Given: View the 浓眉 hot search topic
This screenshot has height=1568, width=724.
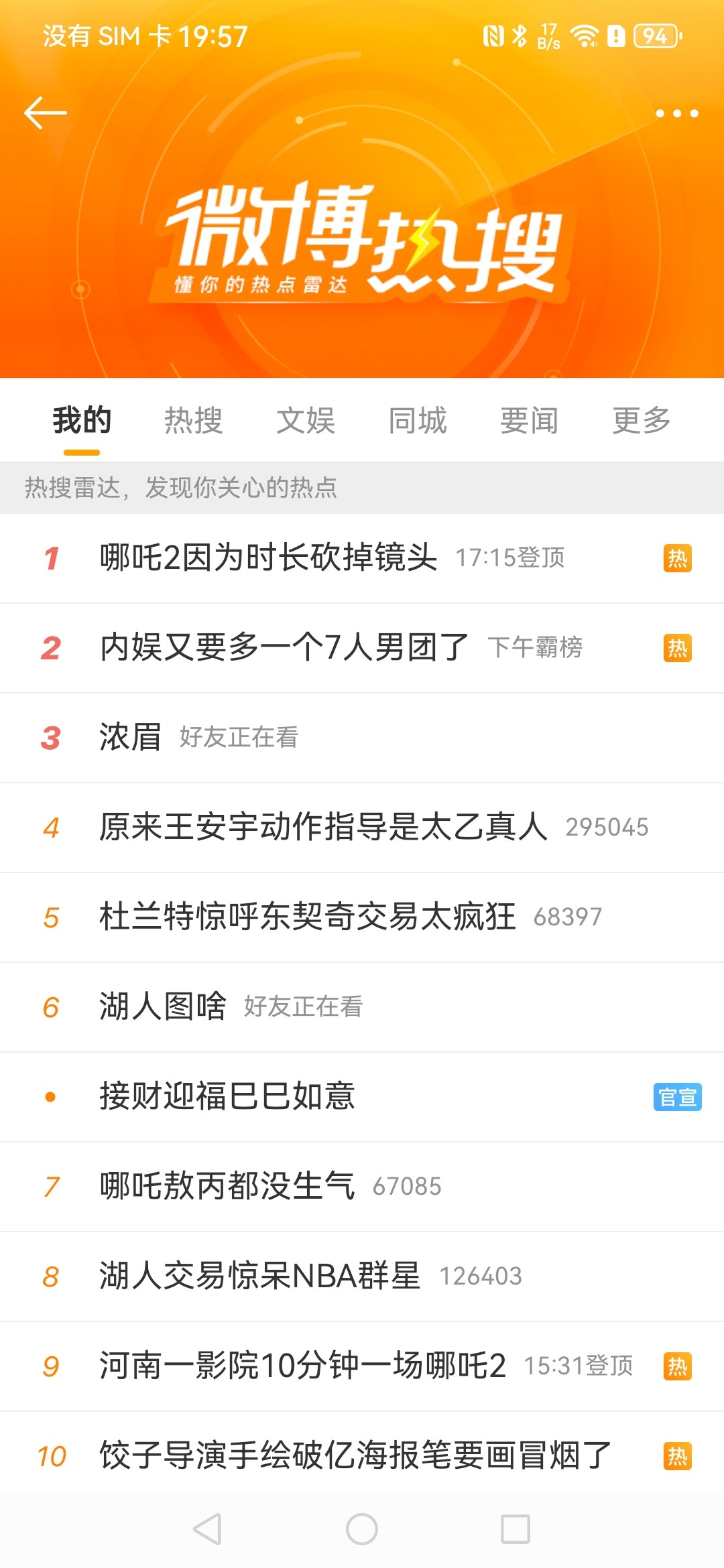Looking at the screenshot, I should (x=362, y=738).
